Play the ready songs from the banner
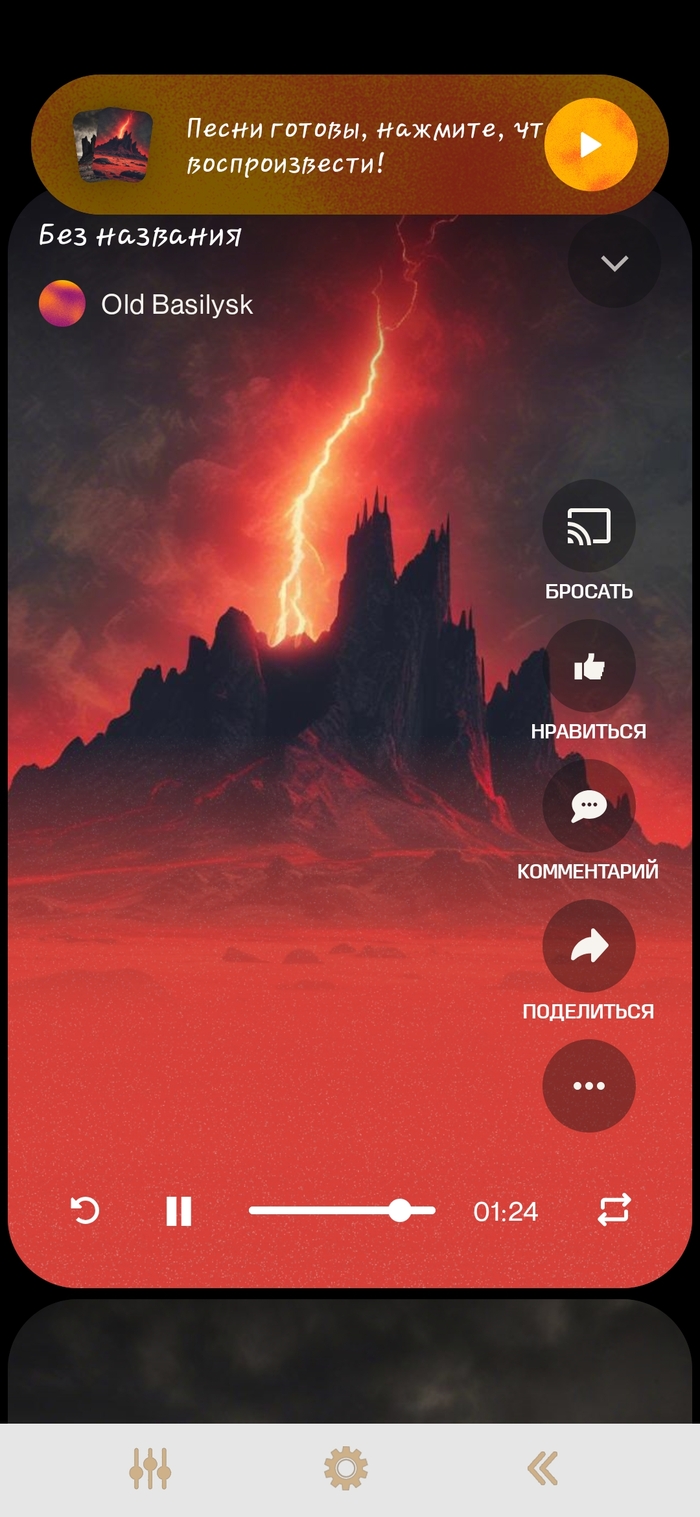Screen dimensions: 700x1517 [x=590, y=145]
